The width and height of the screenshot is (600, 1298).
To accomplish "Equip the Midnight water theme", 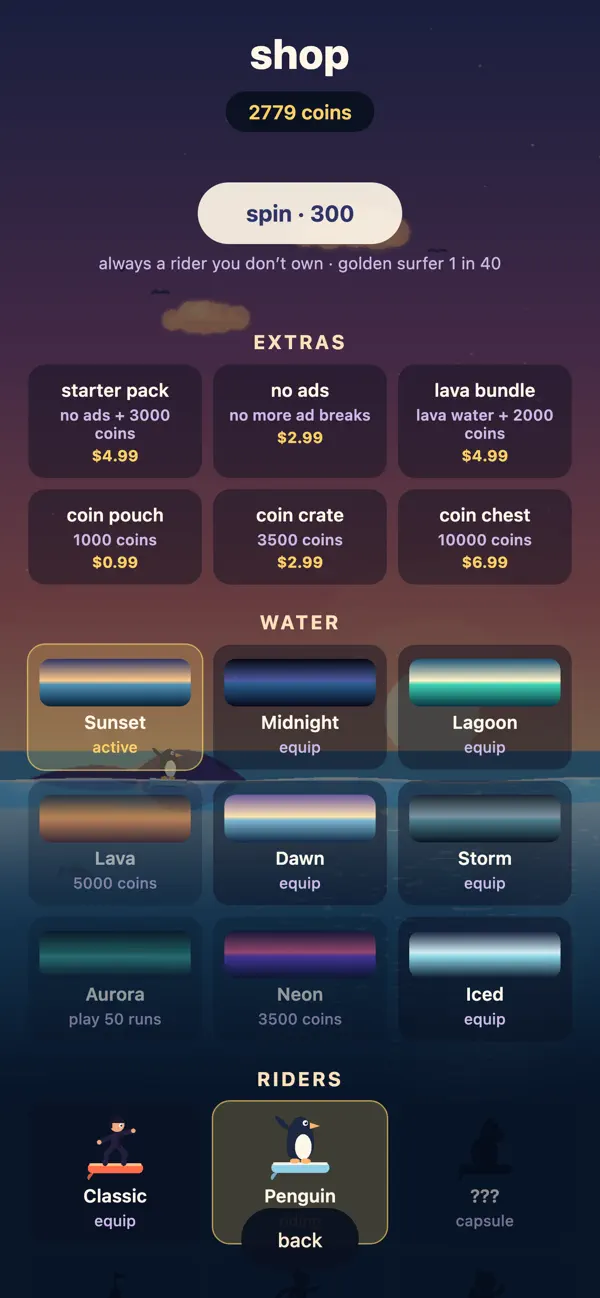I will click(300, 707).
